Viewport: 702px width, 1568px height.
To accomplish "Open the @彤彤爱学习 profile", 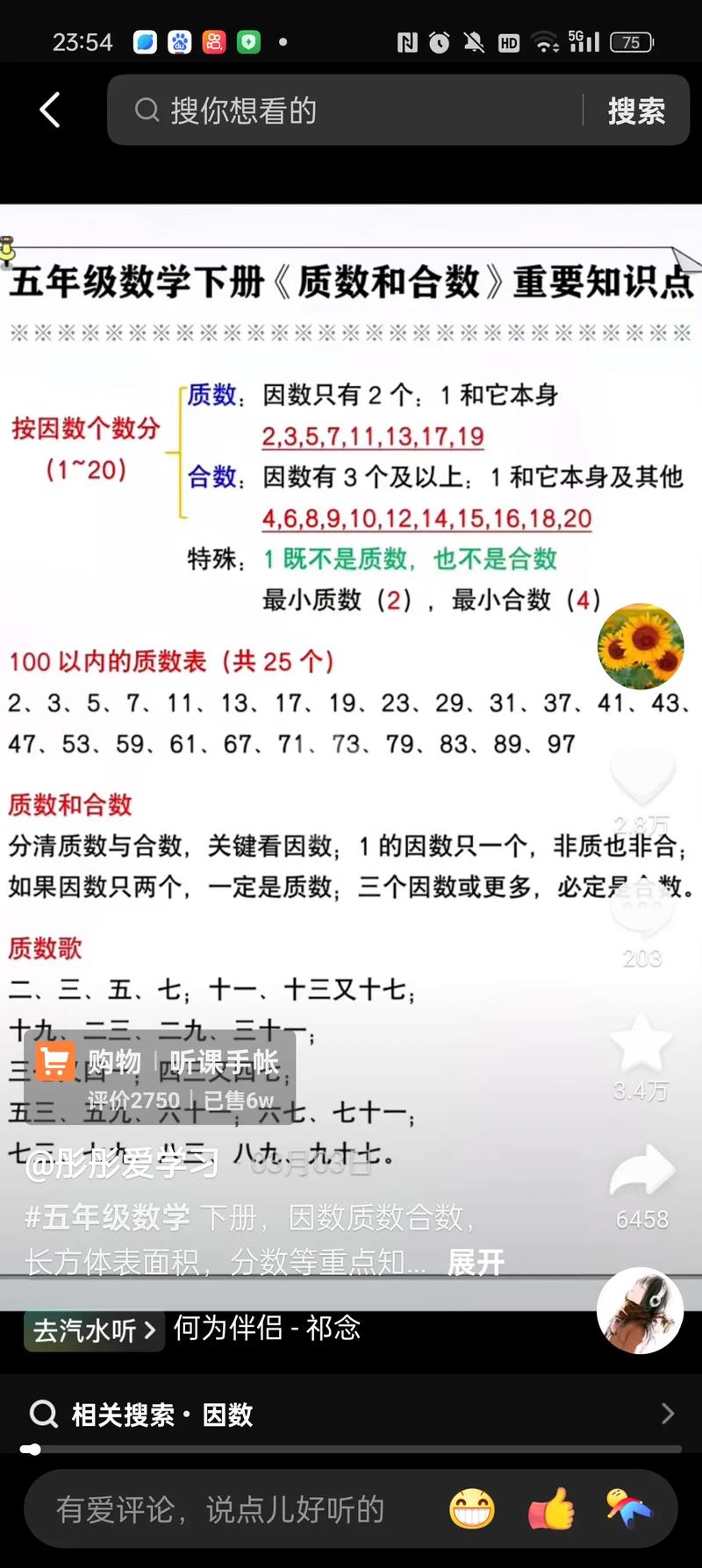I will [121, 1165].
